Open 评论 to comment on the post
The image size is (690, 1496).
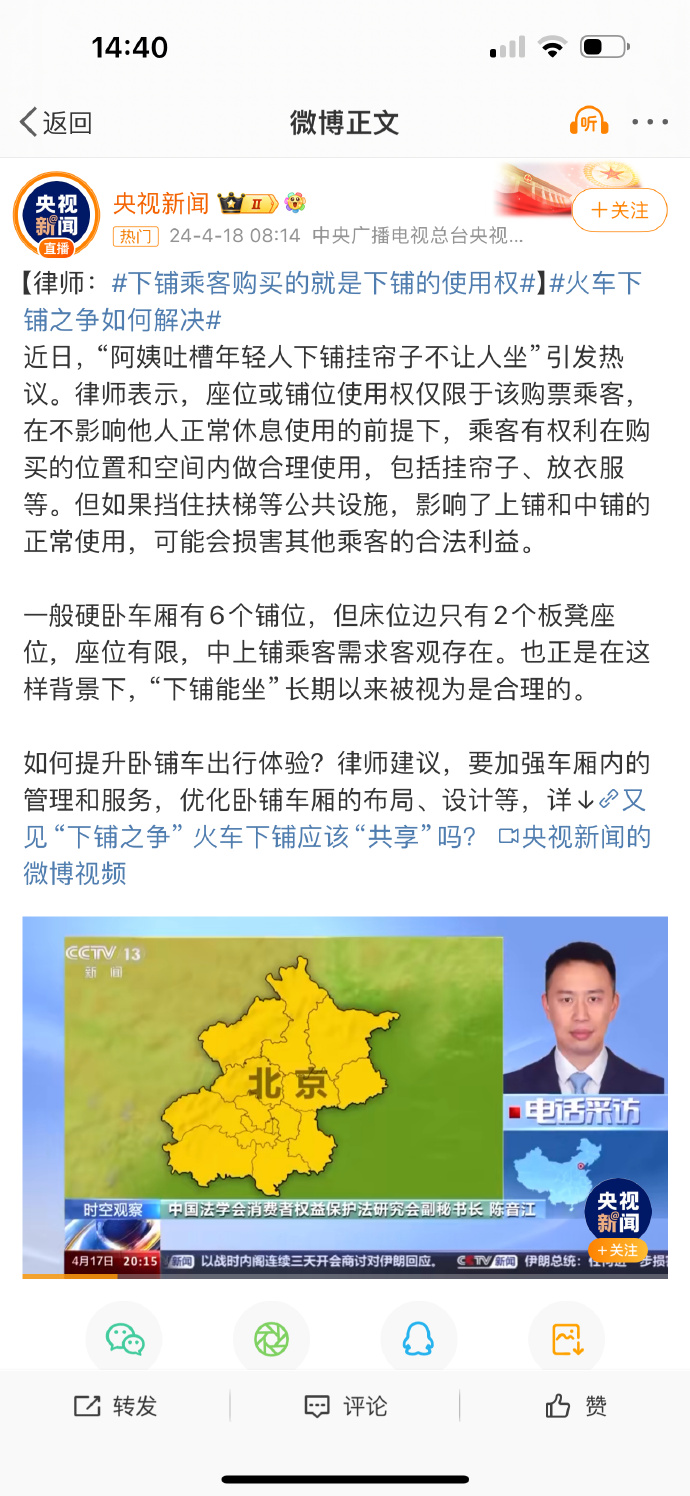[x=345, y=1406]
